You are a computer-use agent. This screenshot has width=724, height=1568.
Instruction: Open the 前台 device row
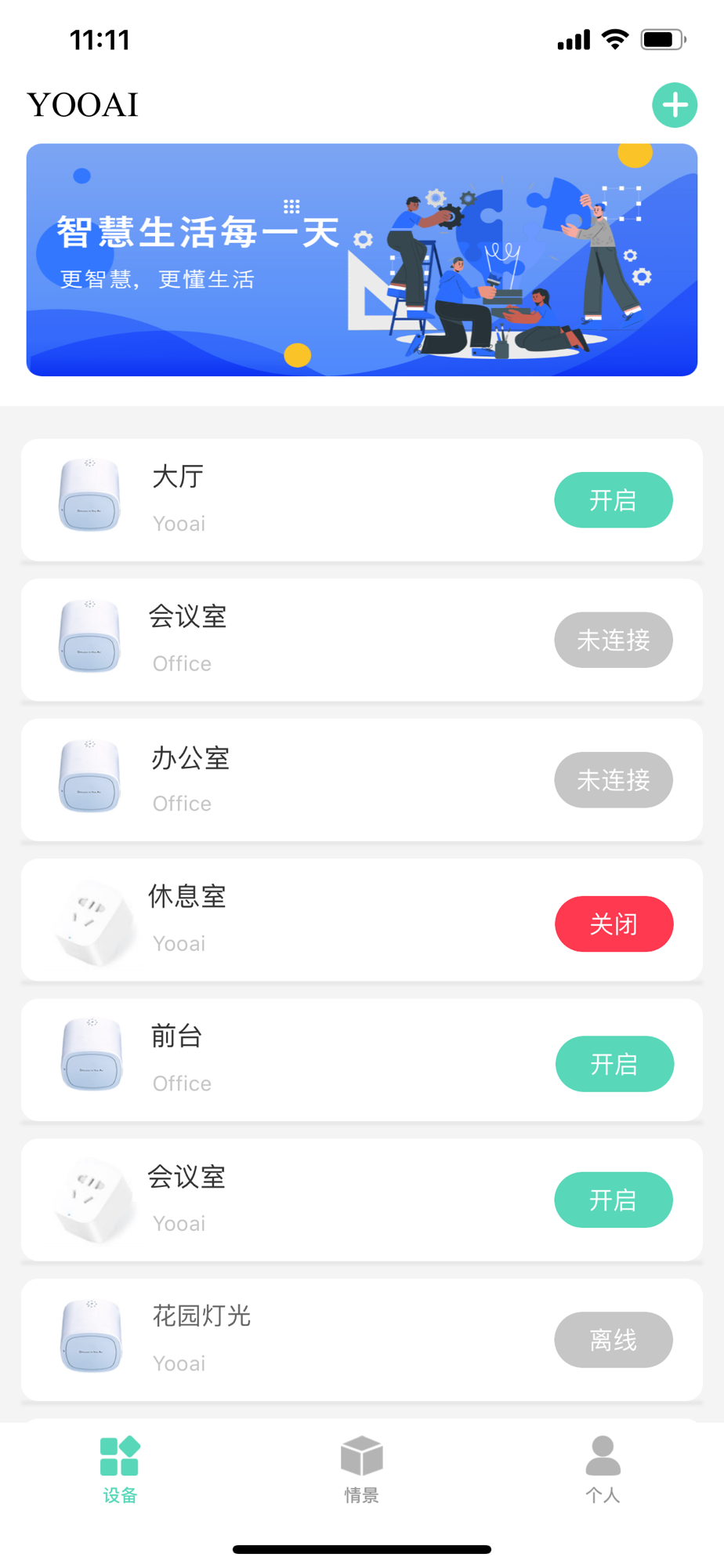point(362,1060)
